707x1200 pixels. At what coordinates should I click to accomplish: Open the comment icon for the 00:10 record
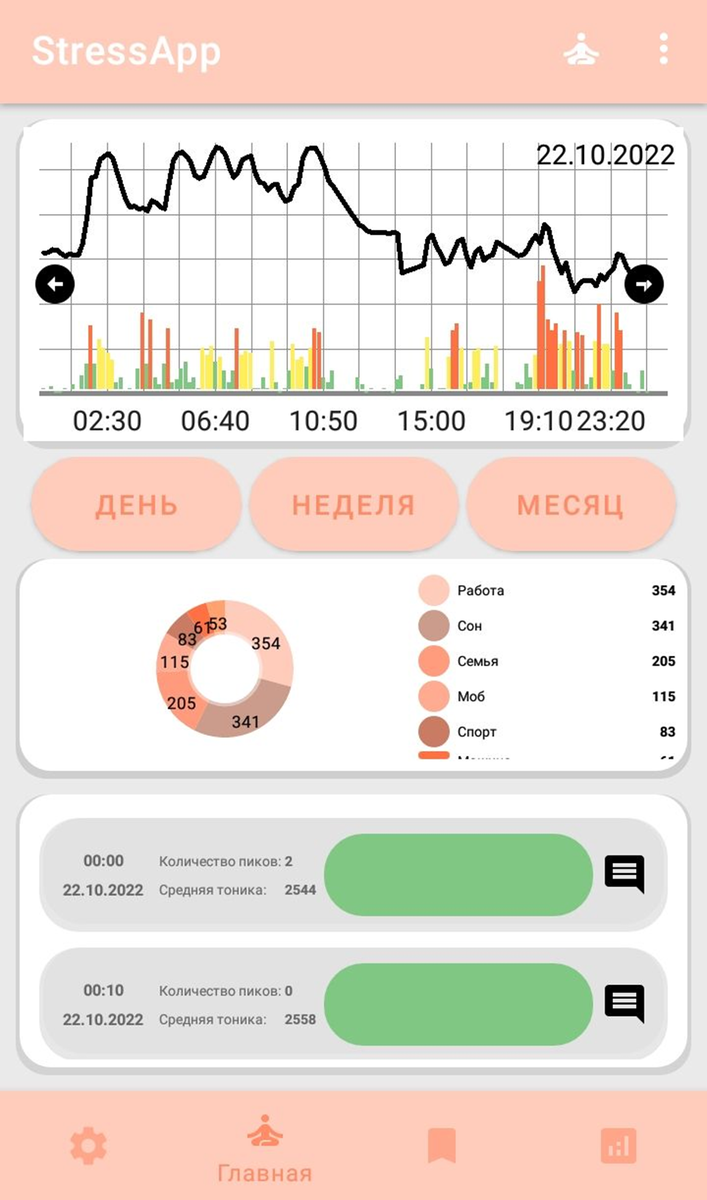coord(624,1004)
